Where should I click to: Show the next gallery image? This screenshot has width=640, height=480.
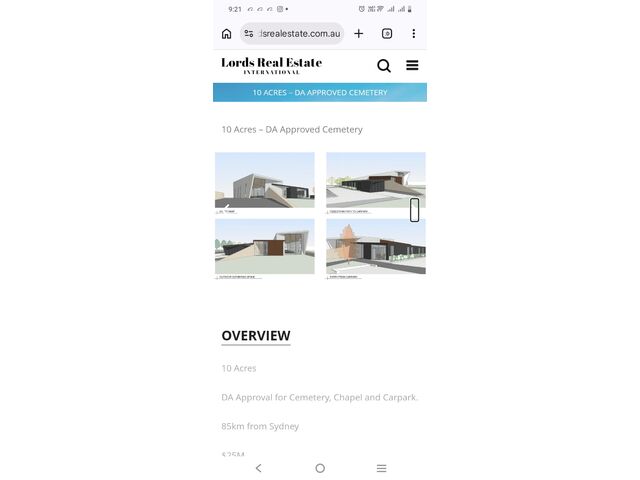click(x=415, y=210)
